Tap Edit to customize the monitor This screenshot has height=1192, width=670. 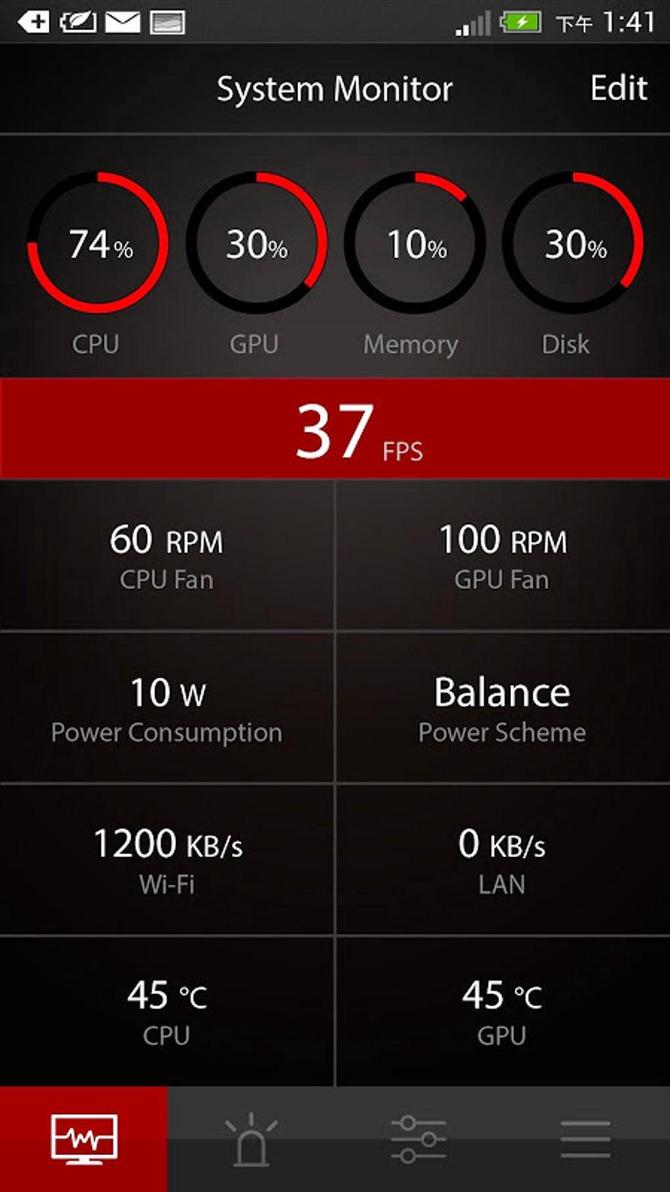point(619,89)
